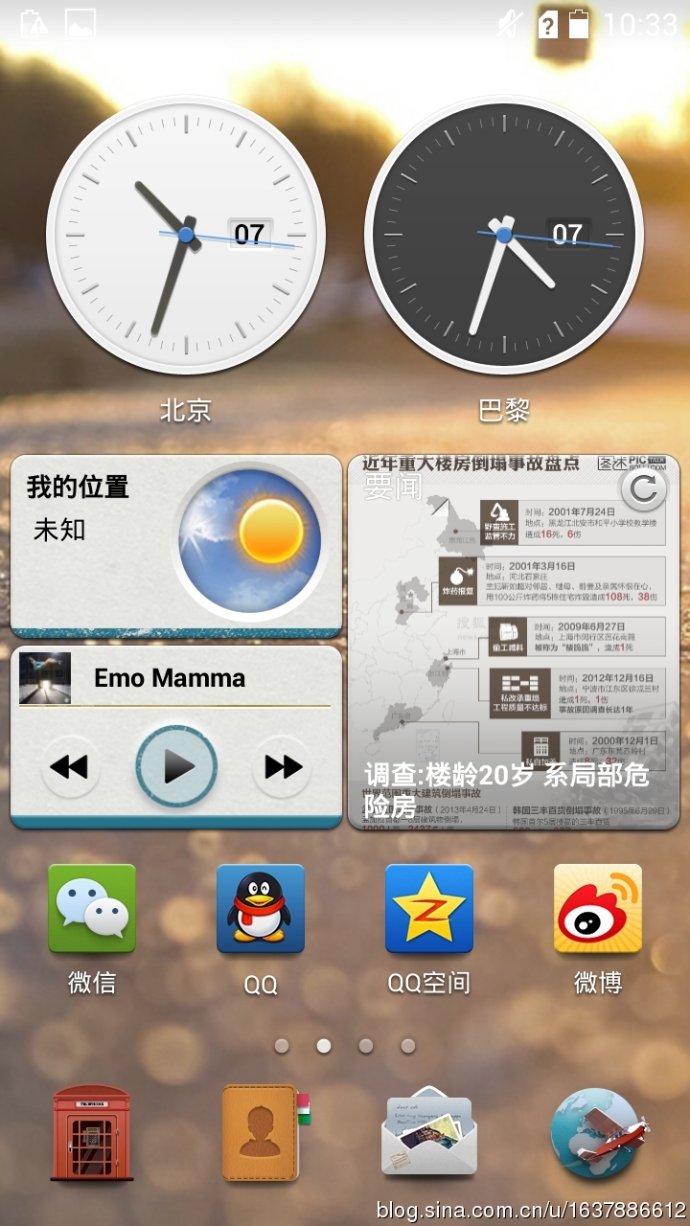The height and width of the screenshot is (1226, 690).
Task: Open the Paris clock widget
Action: tap(503, 235)
